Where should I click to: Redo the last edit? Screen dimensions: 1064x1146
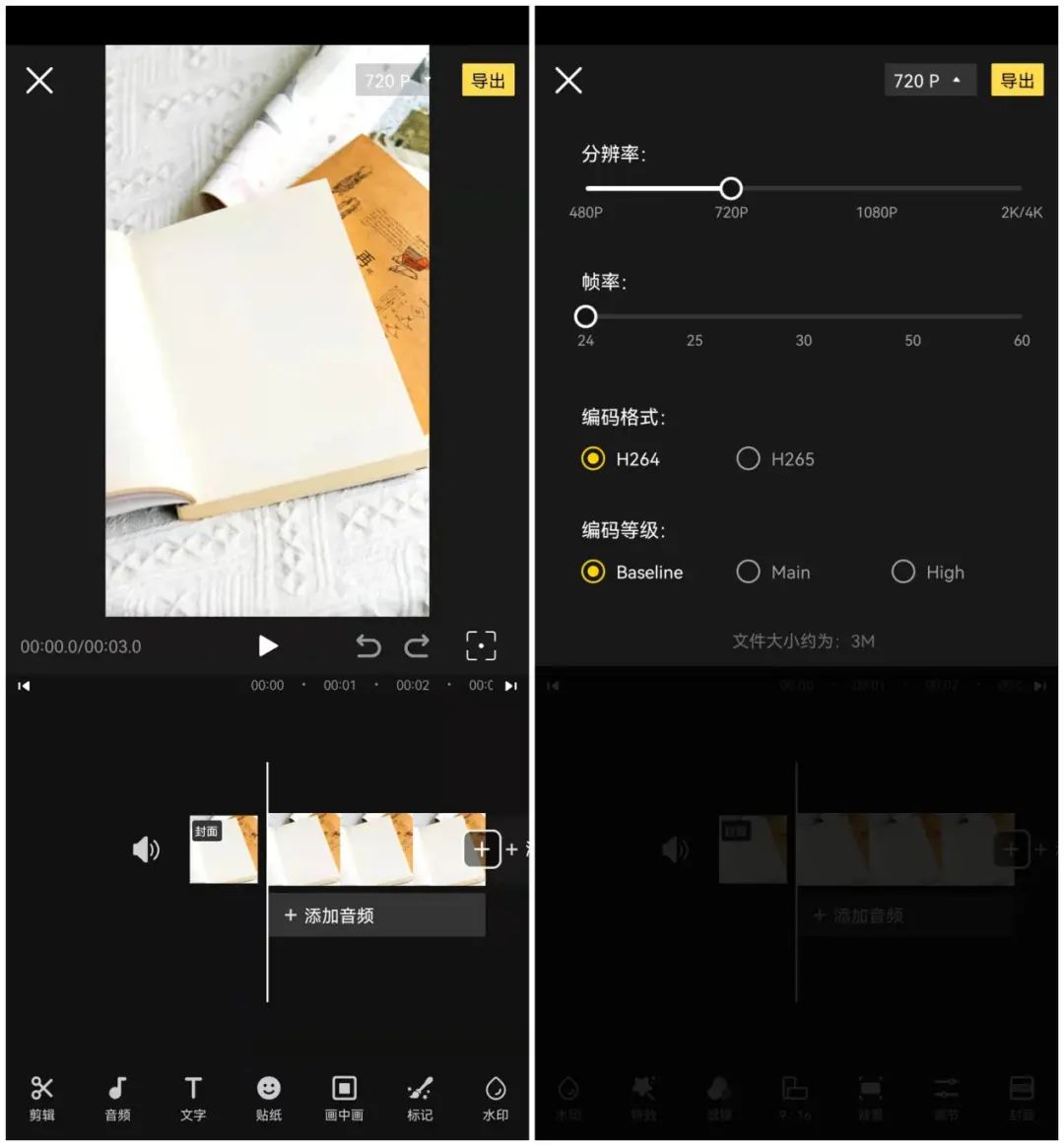point(417,646)
